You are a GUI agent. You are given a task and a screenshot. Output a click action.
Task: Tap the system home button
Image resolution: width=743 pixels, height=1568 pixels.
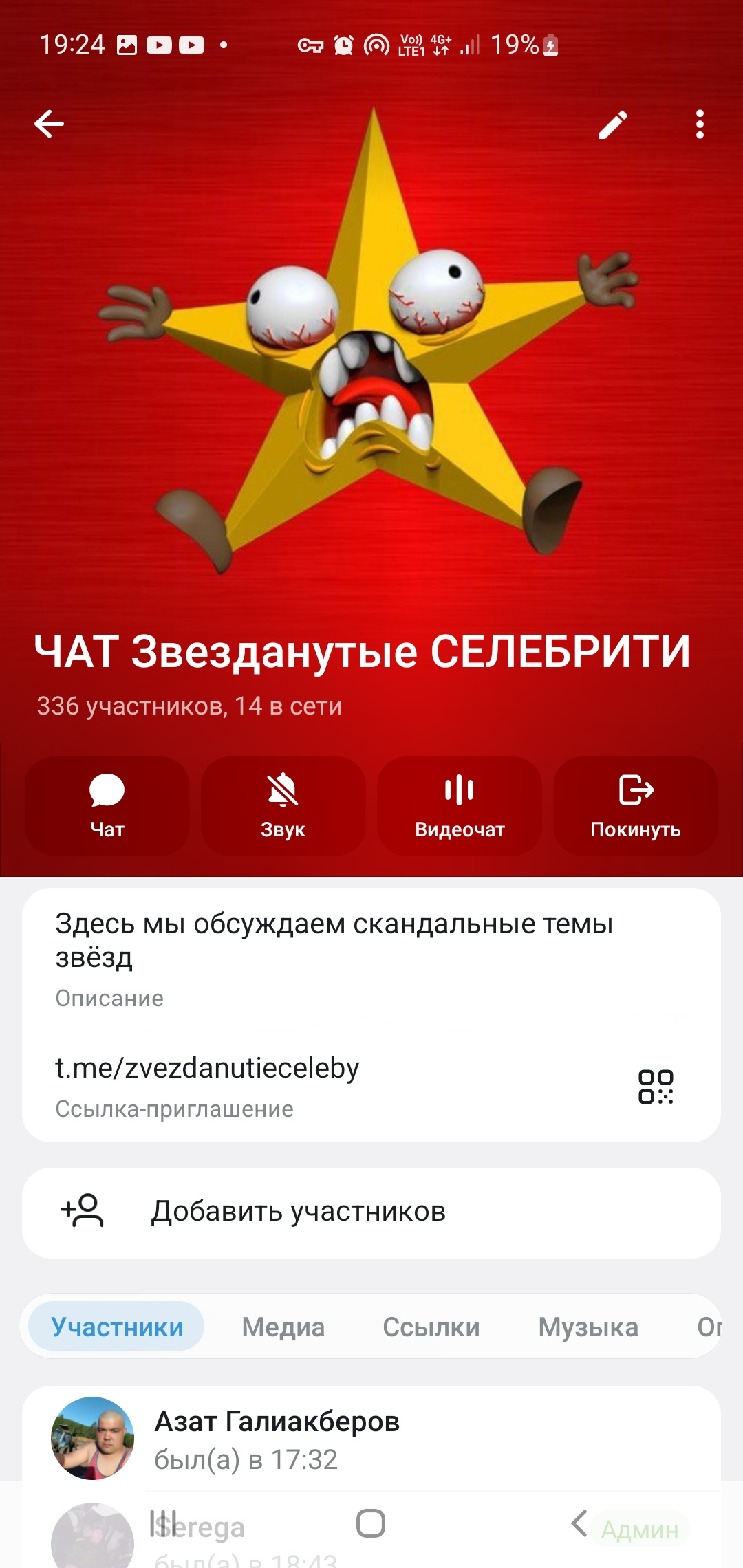coord(371,1523)
